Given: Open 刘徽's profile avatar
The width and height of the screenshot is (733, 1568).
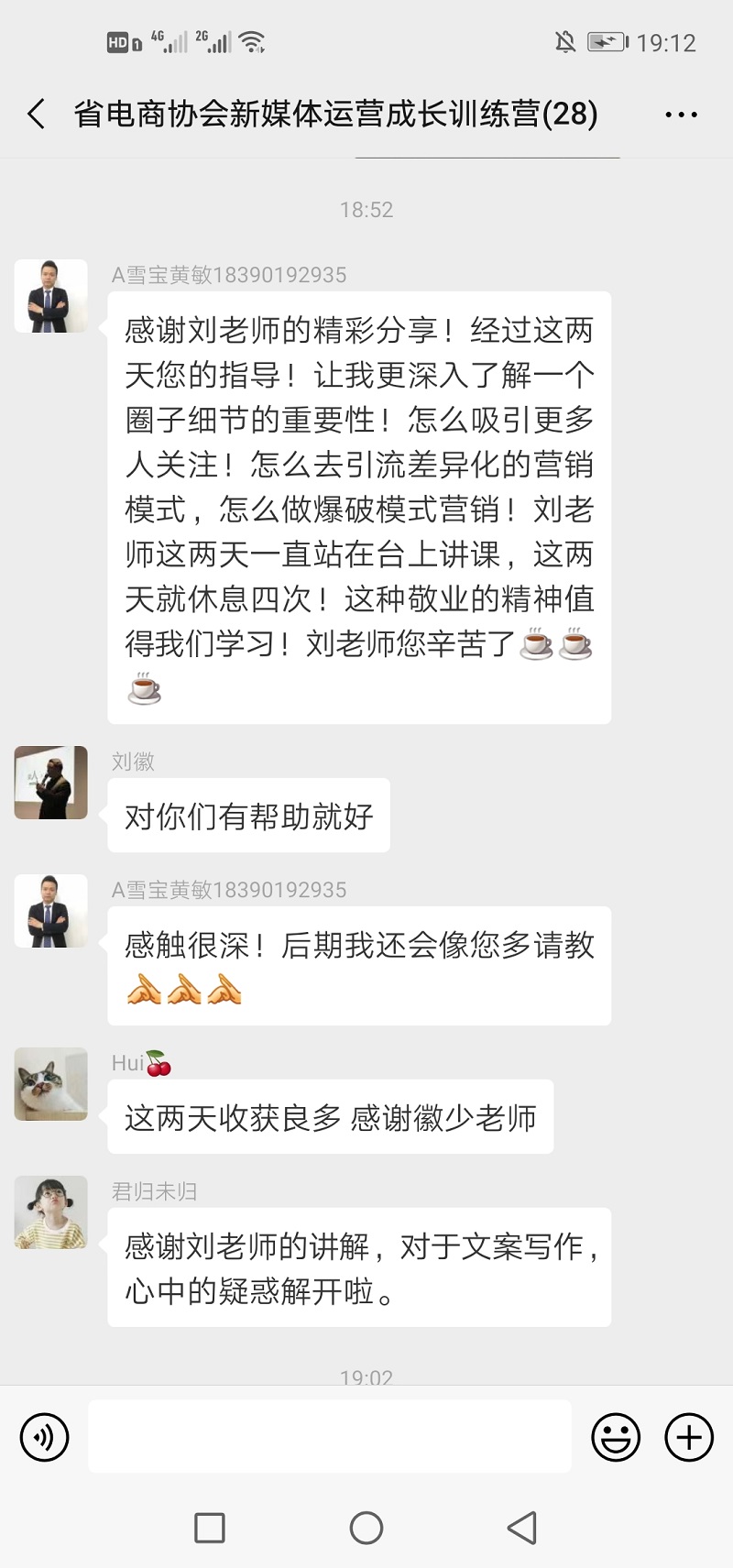Looking at the screenshot, I should (51, 783).
